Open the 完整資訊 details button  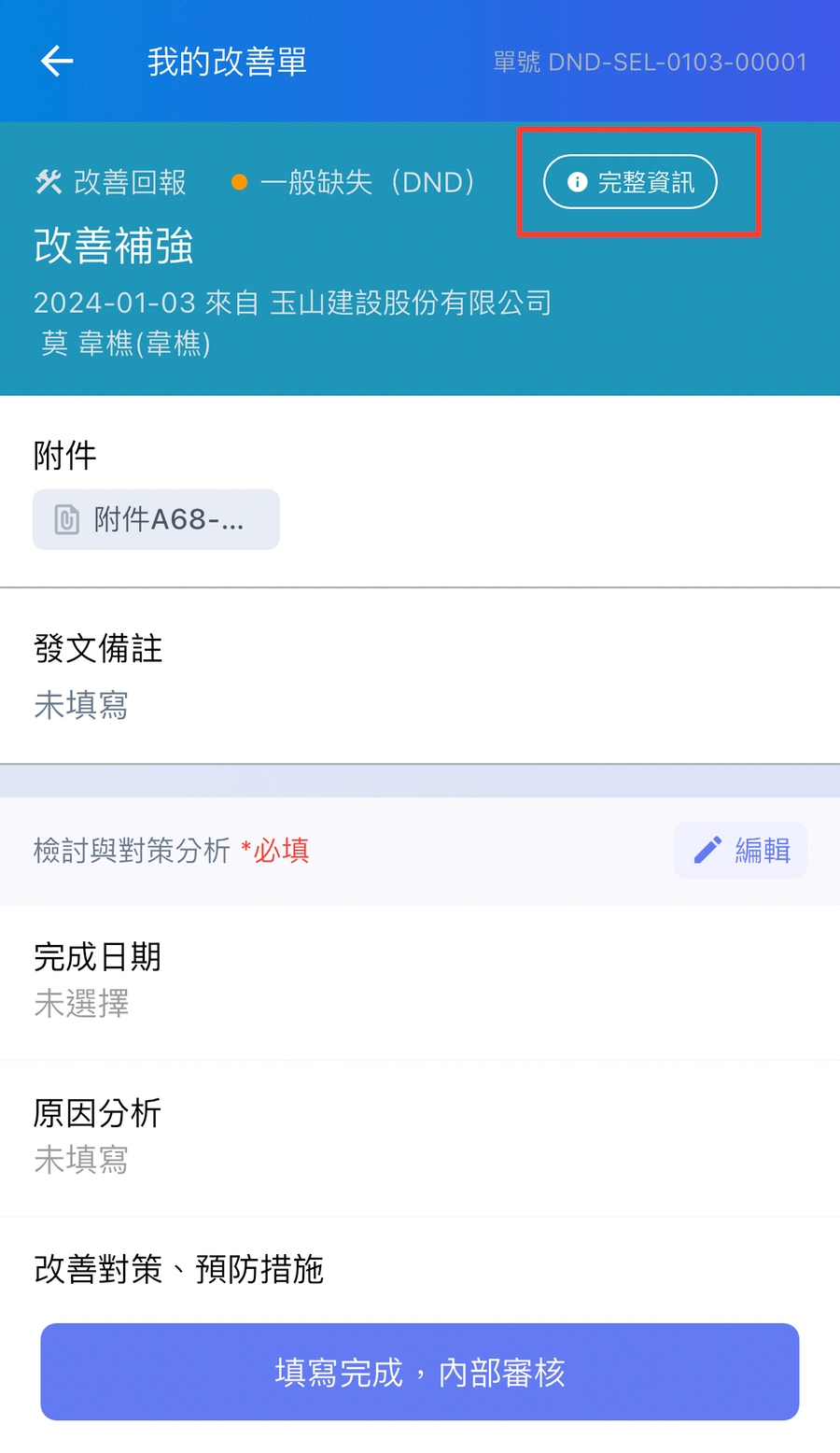(x=630, y=182)
